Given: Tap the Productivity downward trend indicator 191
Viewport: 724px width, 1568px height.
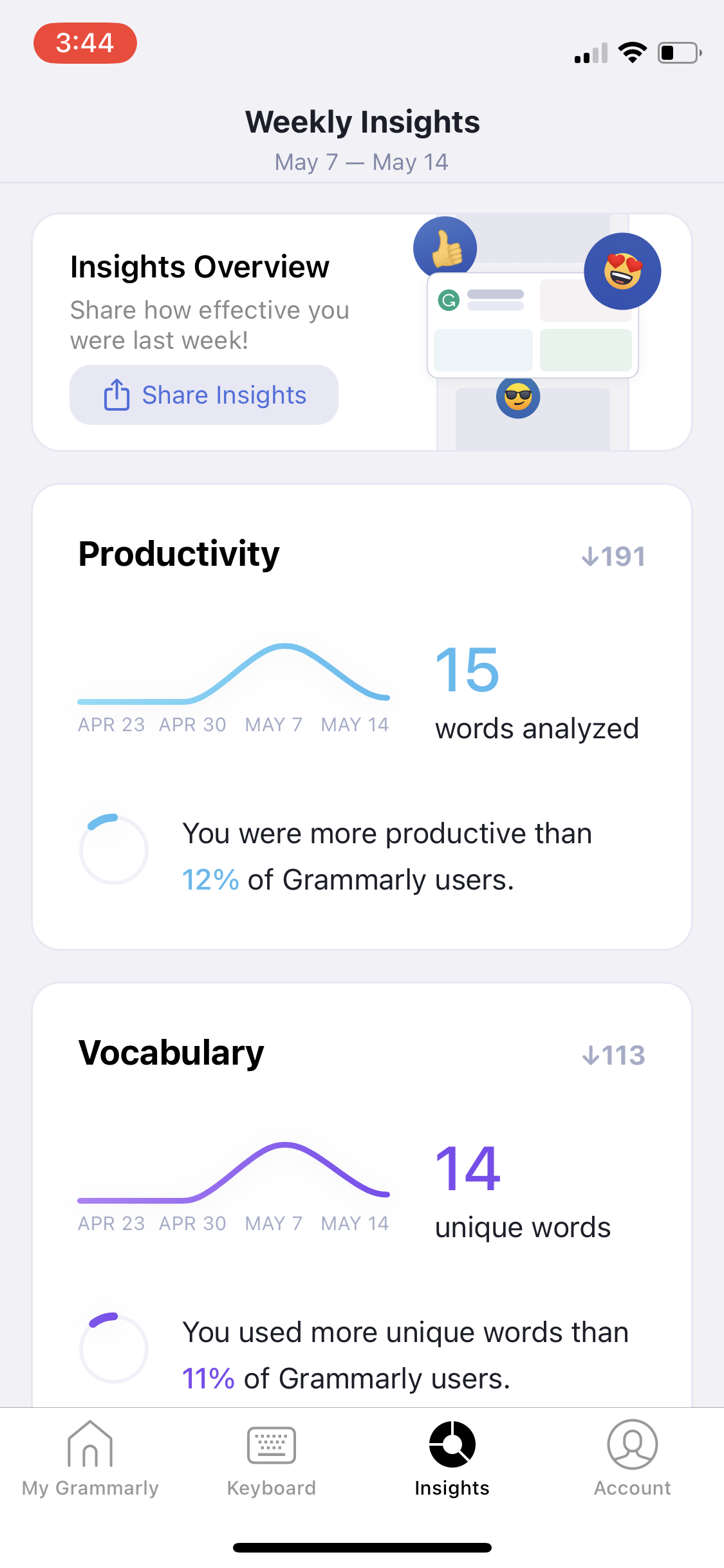Looking at the screenshot, I should (x=612, y=555).
